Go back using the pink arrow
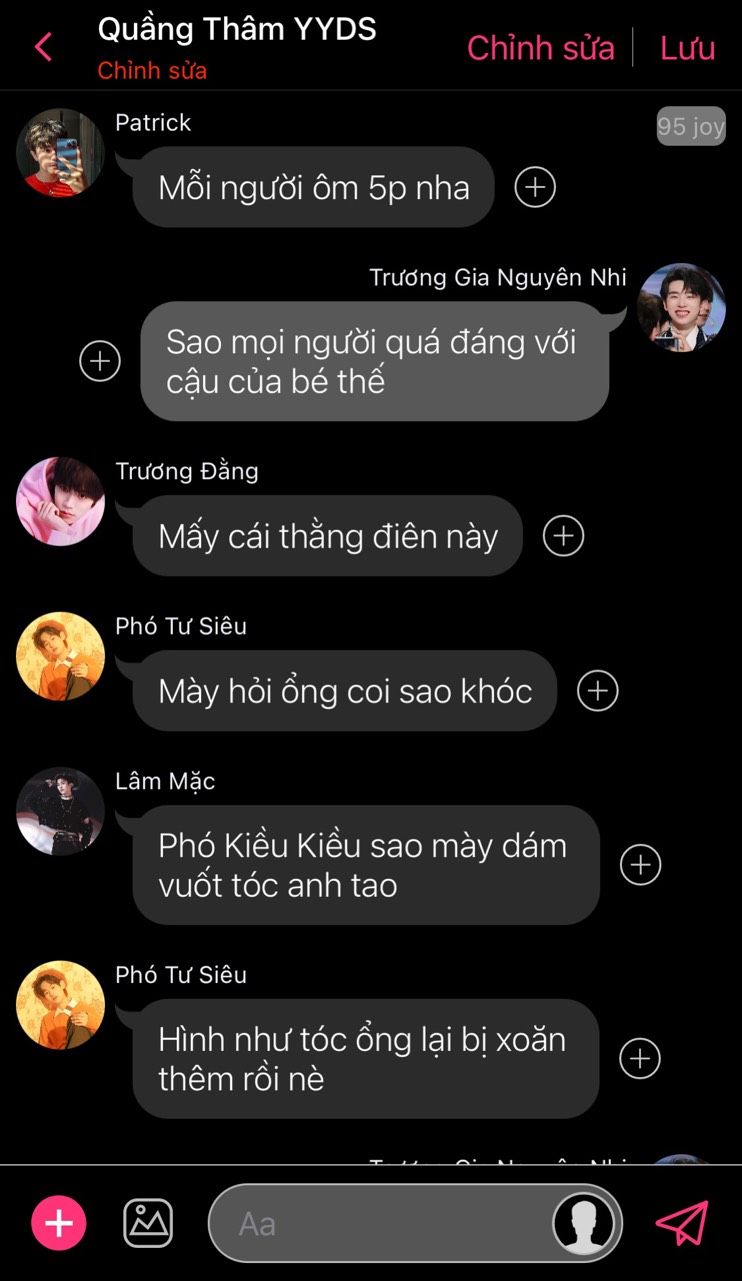 click(x=43, y=47)
